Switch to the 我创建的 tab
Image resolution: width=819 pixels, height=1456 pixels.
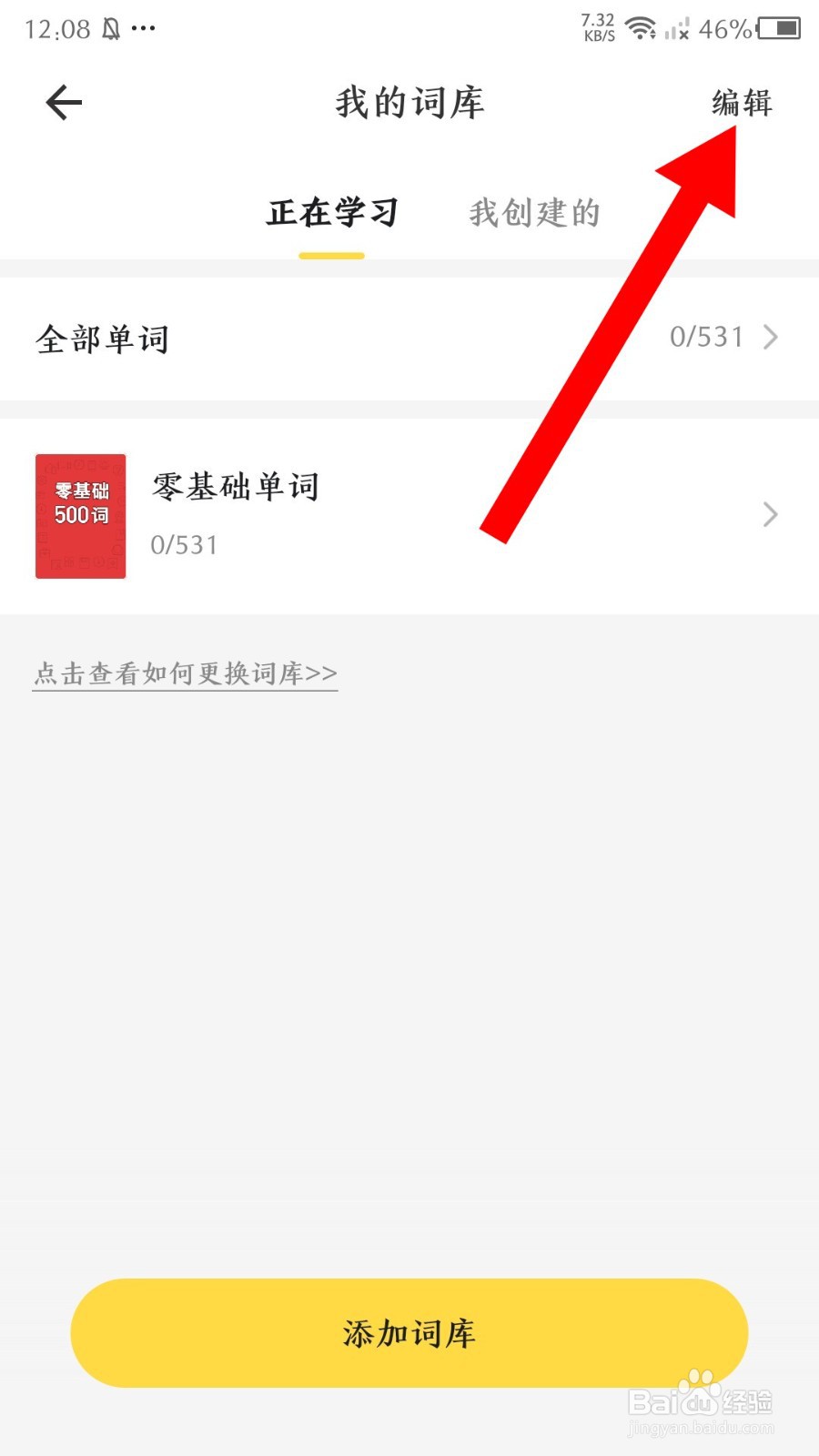coord(535,213)
